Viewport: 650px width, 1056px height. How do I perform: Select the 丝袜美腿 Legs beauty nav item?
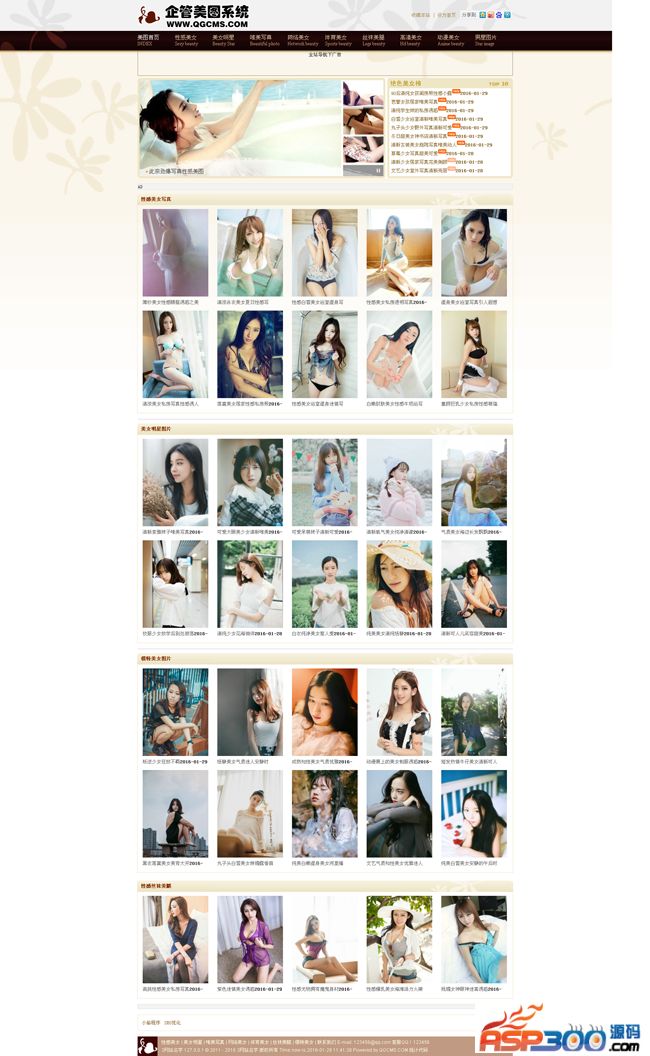click(374, 40)
